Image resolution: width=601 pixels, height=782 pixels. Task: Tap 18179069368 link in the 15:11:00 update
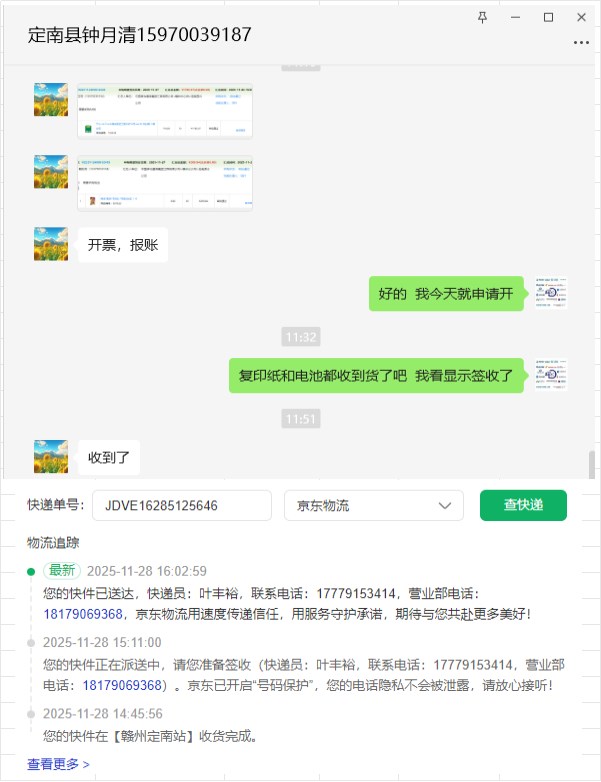click(123, 685)
